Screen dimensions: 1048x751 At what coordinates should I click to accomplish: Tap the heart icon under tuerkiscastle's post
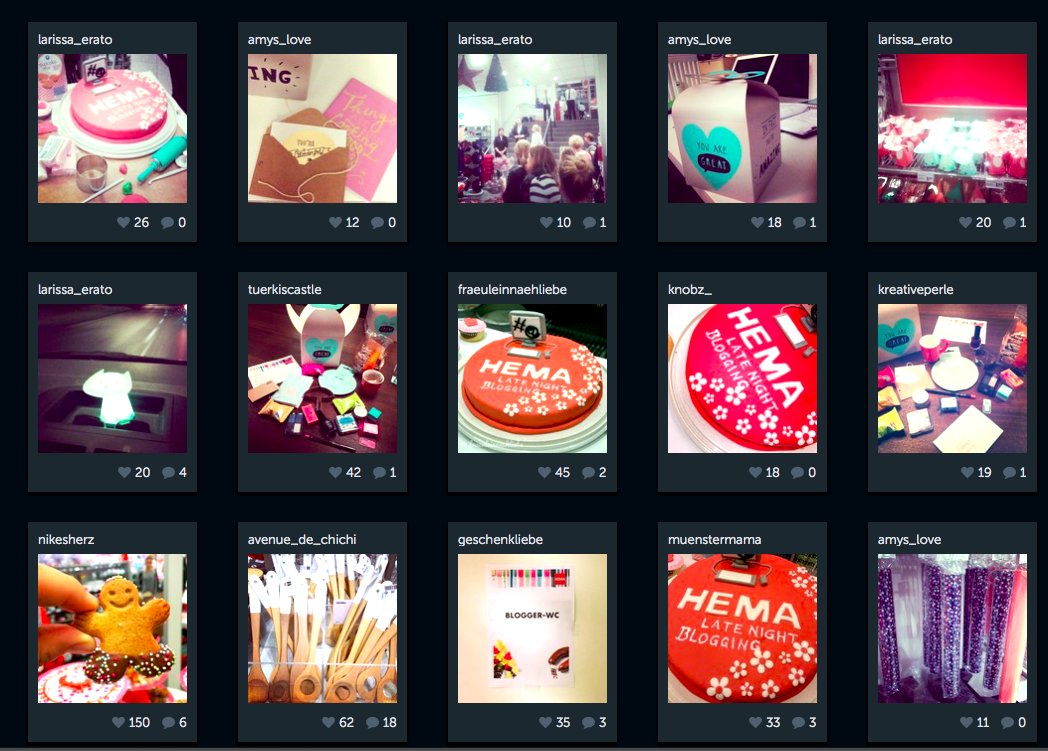pos(335,472)
